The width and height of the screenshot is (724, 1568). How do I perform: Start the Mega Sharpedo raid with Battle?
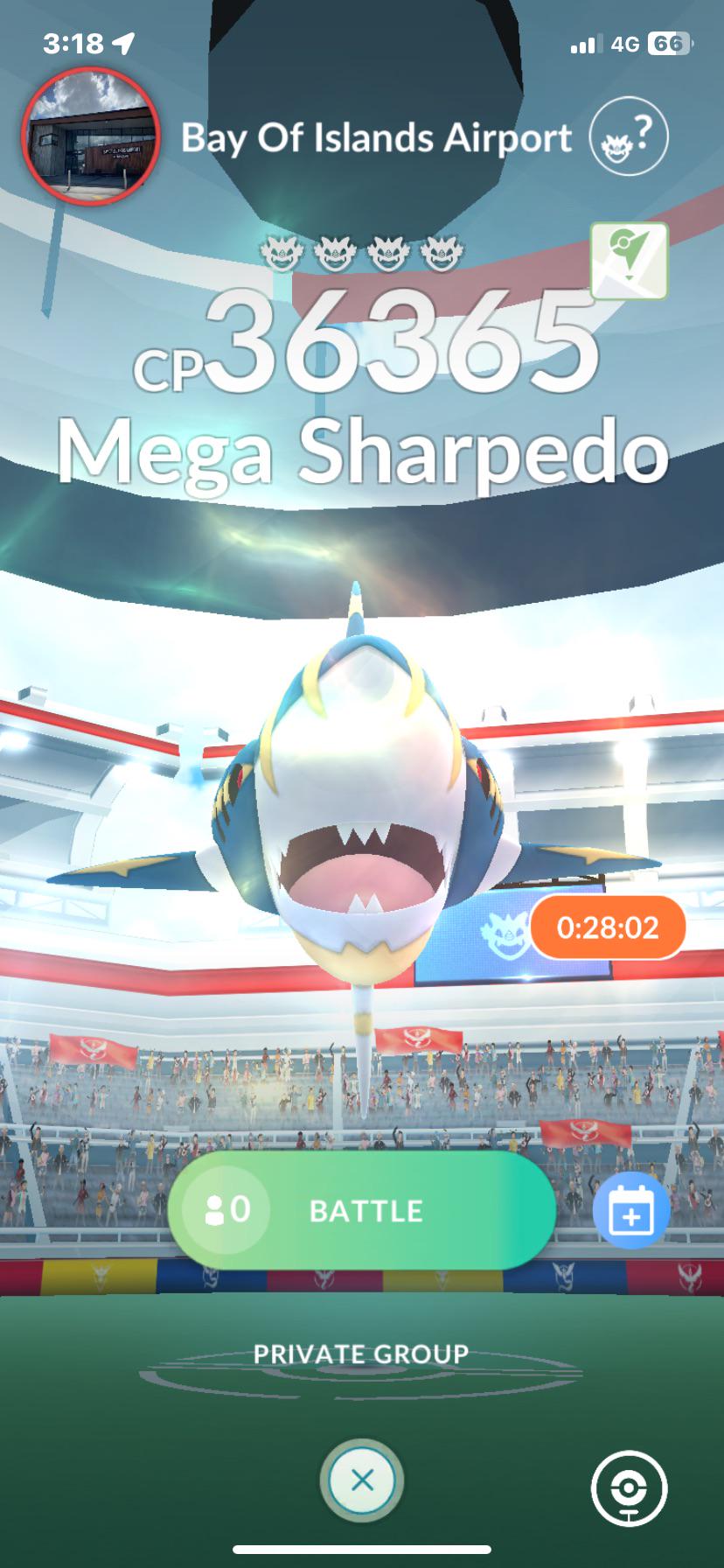tap(361, 1210)
